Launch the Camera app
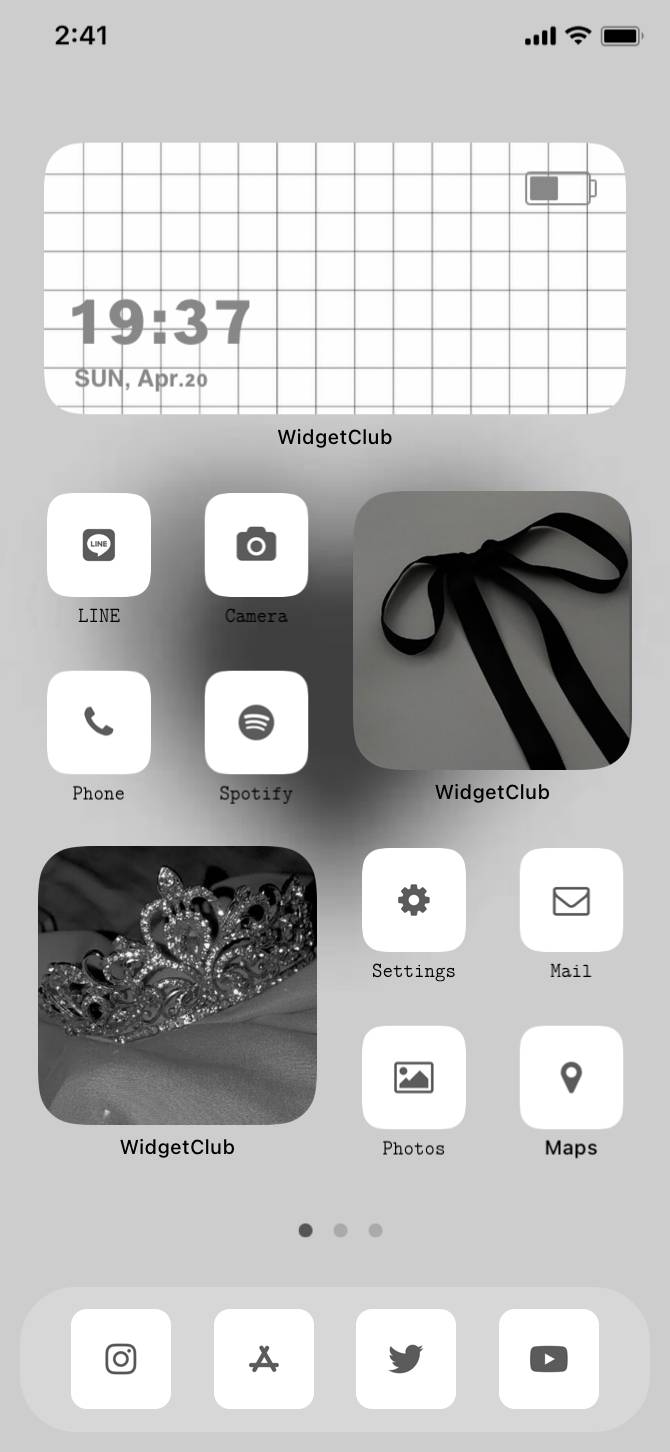 click(x=256, y=545)
